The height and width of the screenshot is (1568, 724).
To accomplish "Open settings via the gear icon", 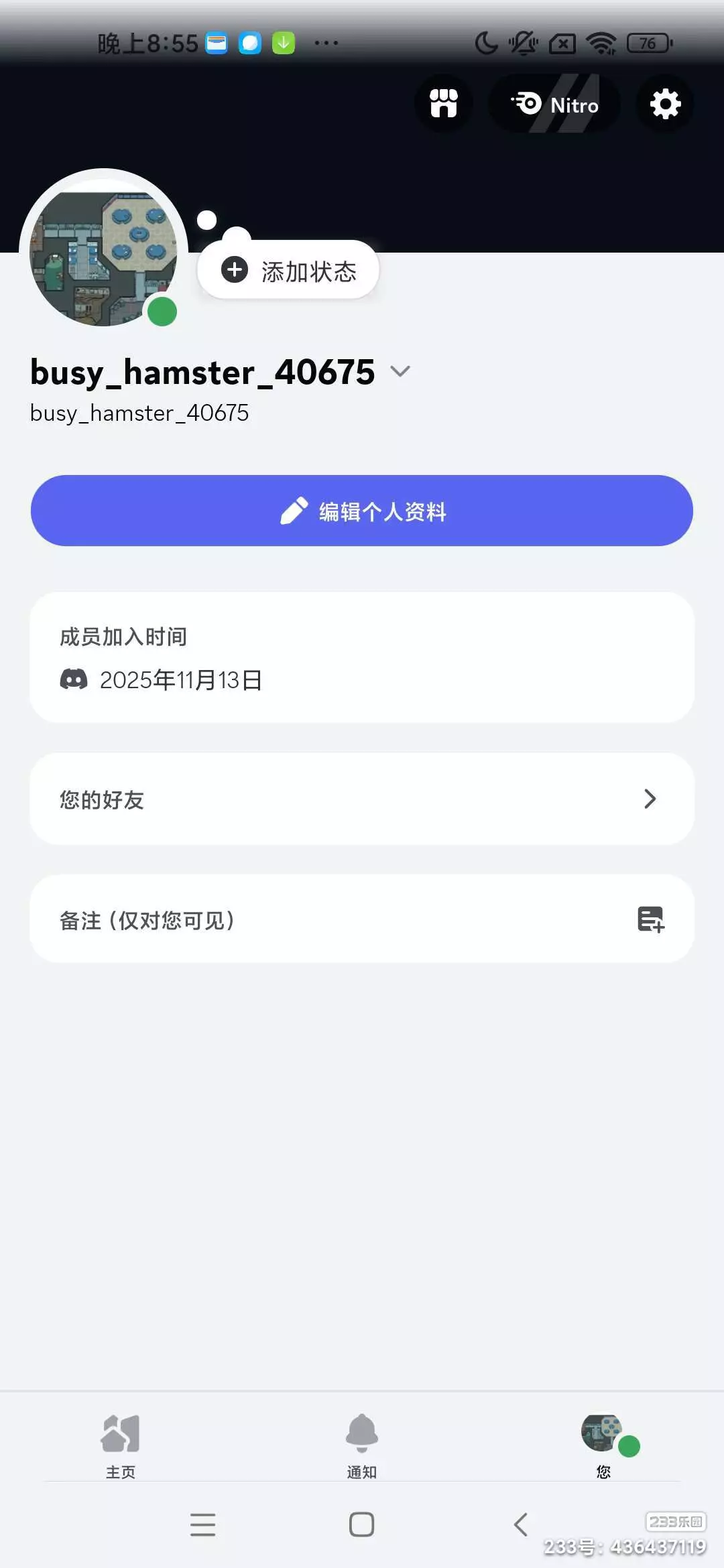I will pos(665,104).
